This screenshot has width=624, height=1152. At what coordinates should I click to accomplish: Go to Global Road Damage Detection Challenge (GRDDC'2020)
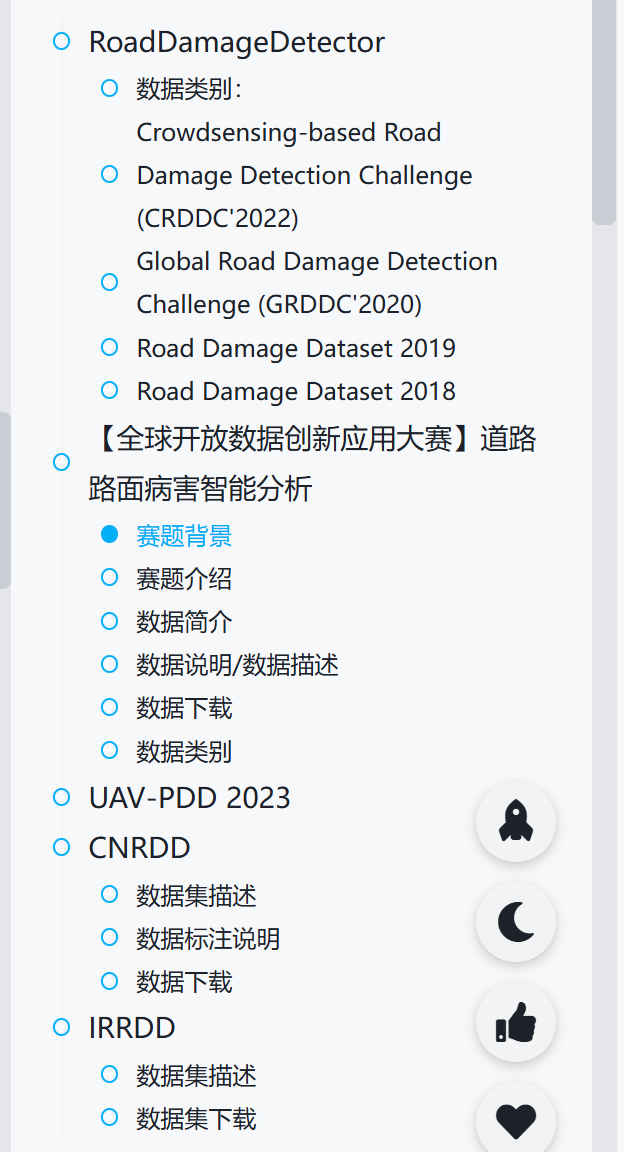[x=317, y=283]
